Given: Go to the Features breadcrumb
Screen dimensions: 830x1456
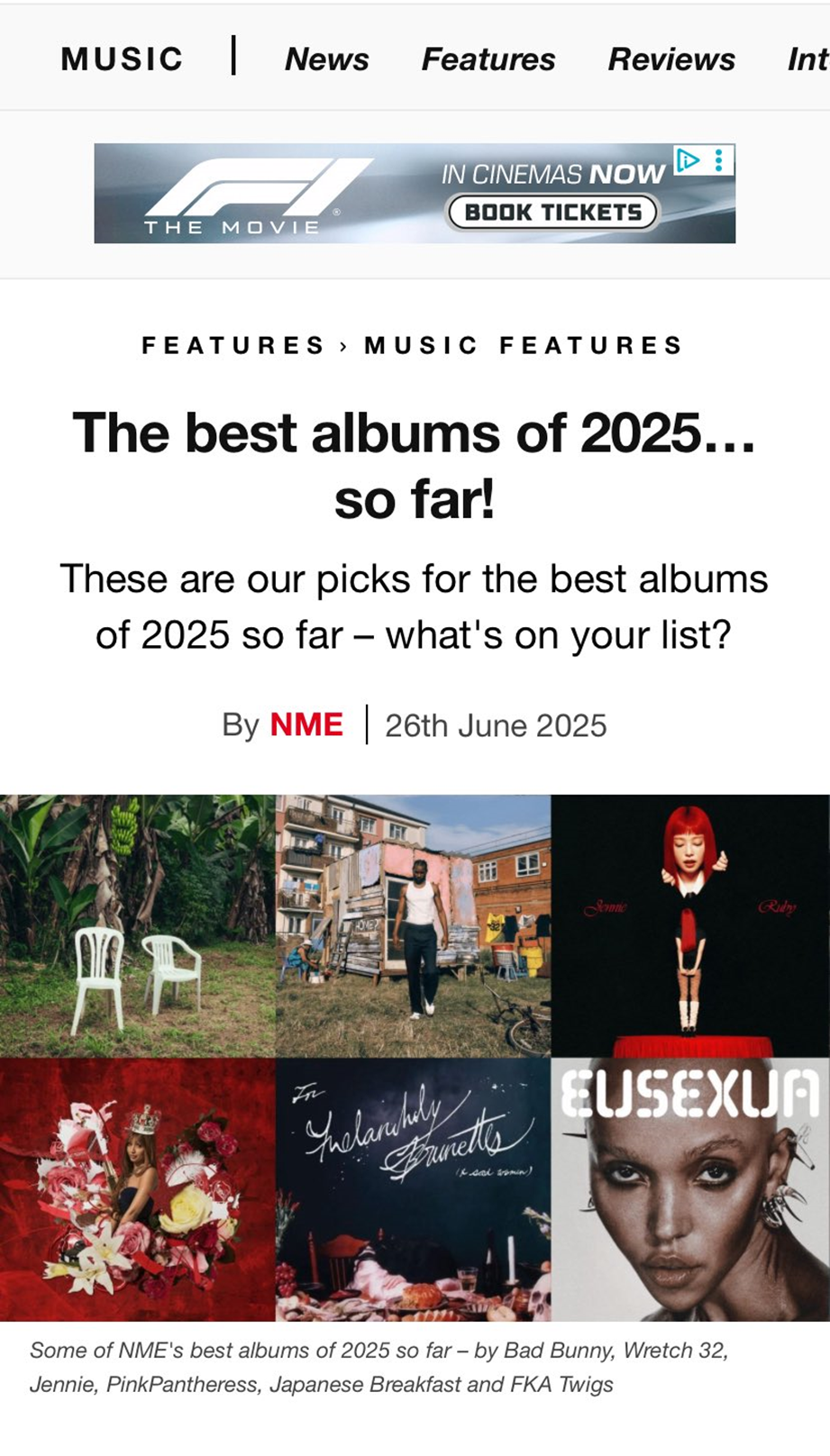Looking at the screenshot, I should coord(233,345).
